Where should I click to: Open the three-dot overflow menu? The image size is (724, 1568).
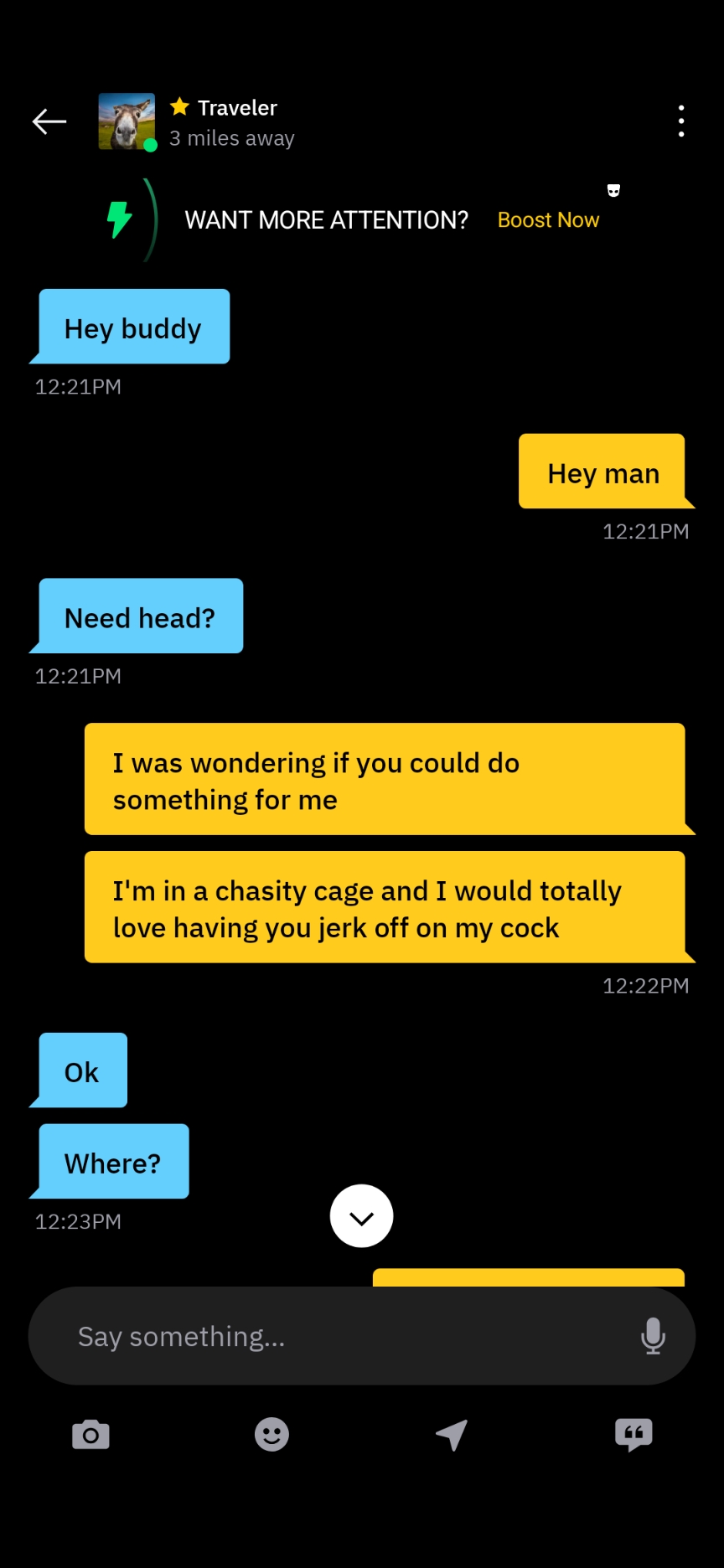(681, 121)
